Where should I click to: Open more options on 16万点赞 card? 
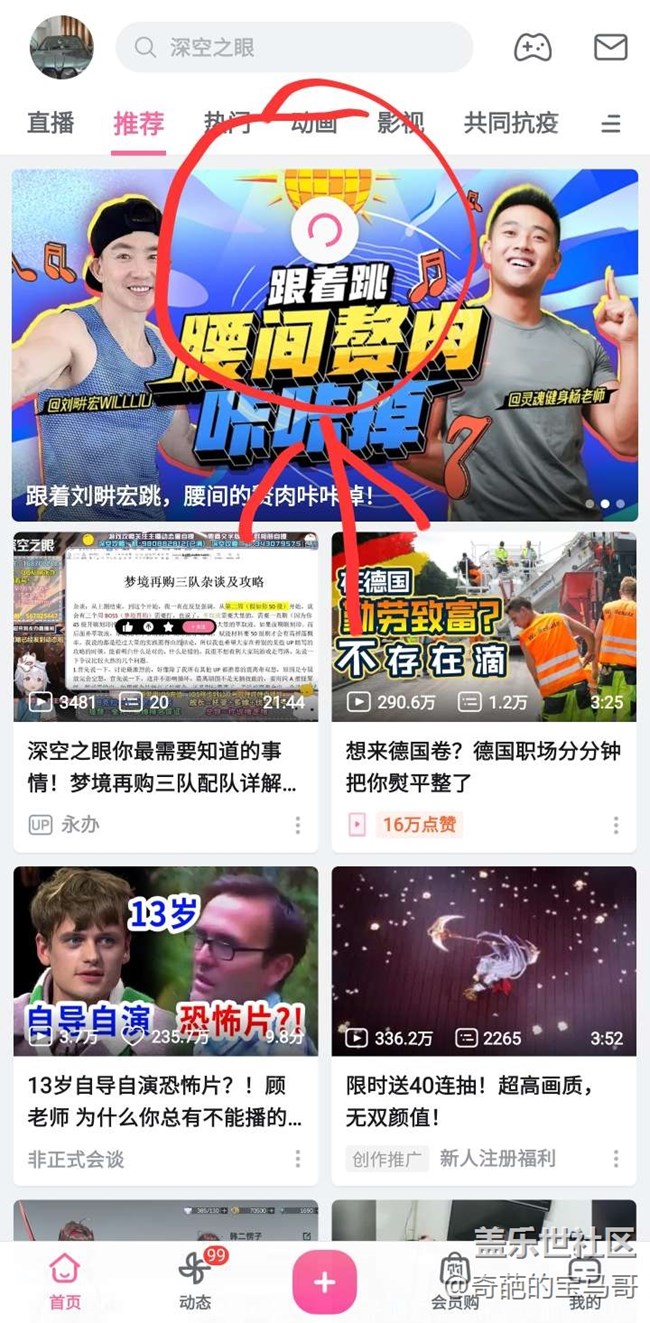click(x=616, y=825)
